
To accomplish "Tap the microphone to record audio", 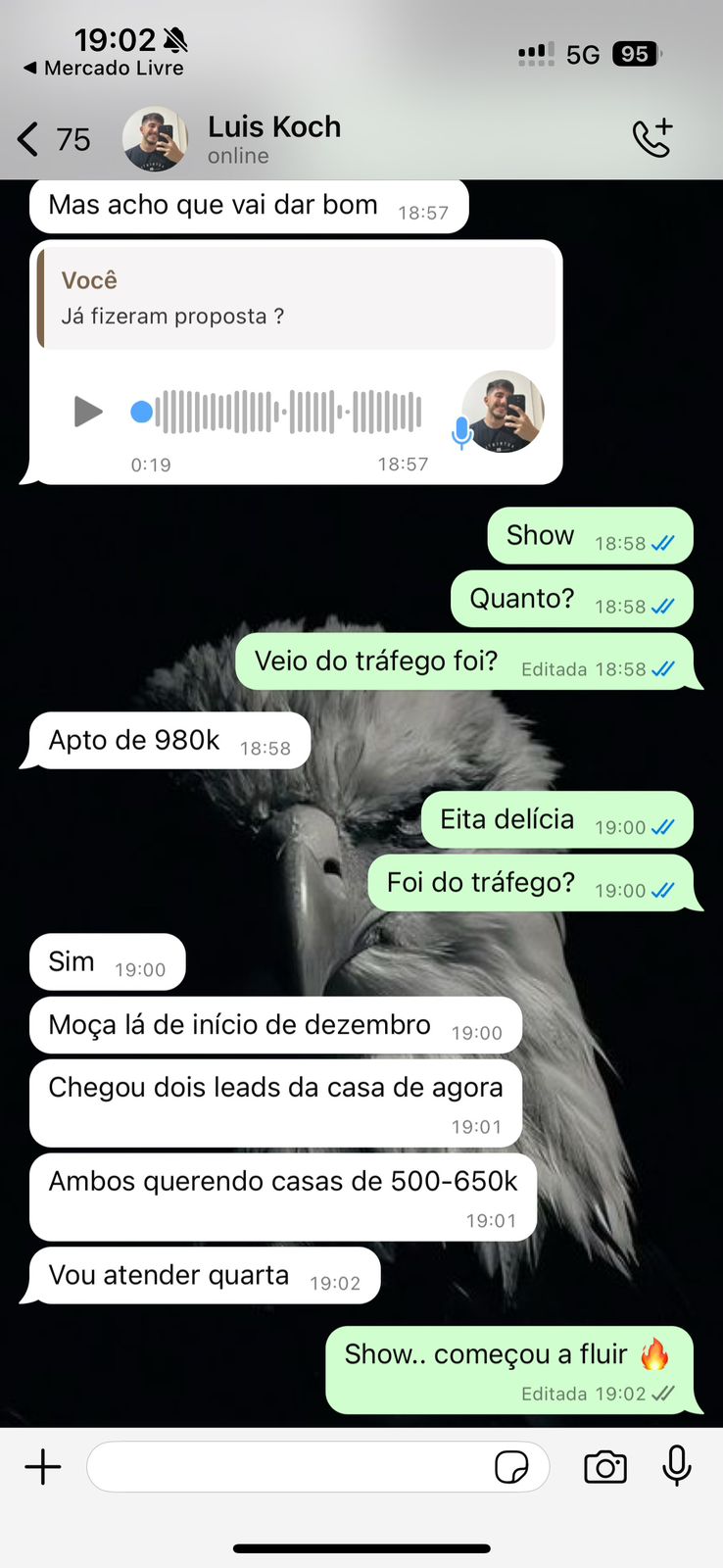I will 677,1467.
